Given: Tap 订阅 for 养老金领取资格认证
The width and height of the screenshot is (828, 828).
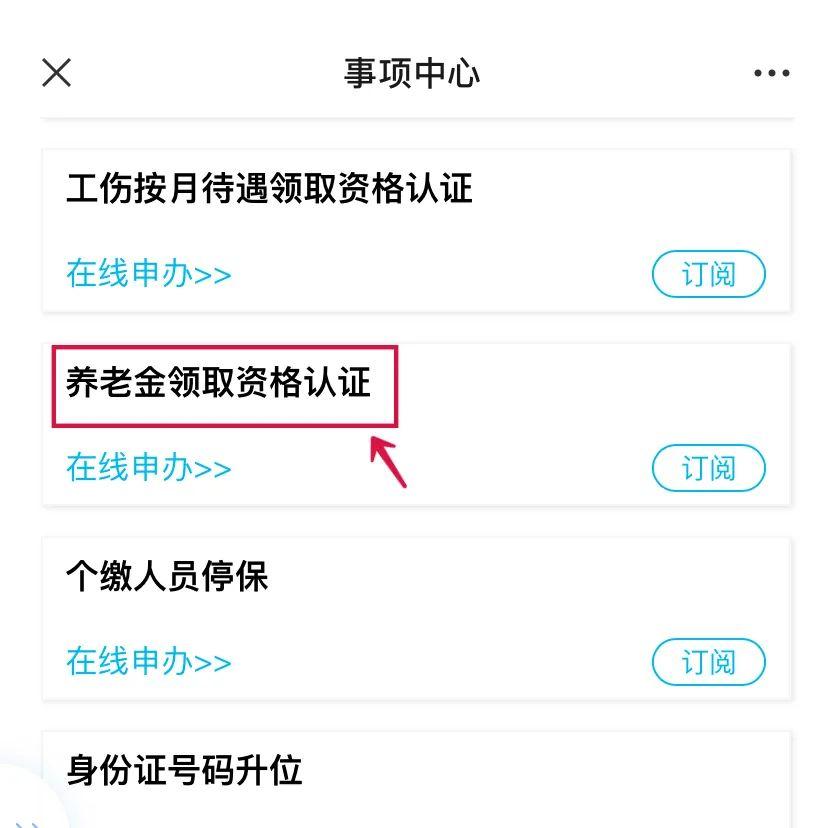Looking at the screenshot, I should [708, 468].
